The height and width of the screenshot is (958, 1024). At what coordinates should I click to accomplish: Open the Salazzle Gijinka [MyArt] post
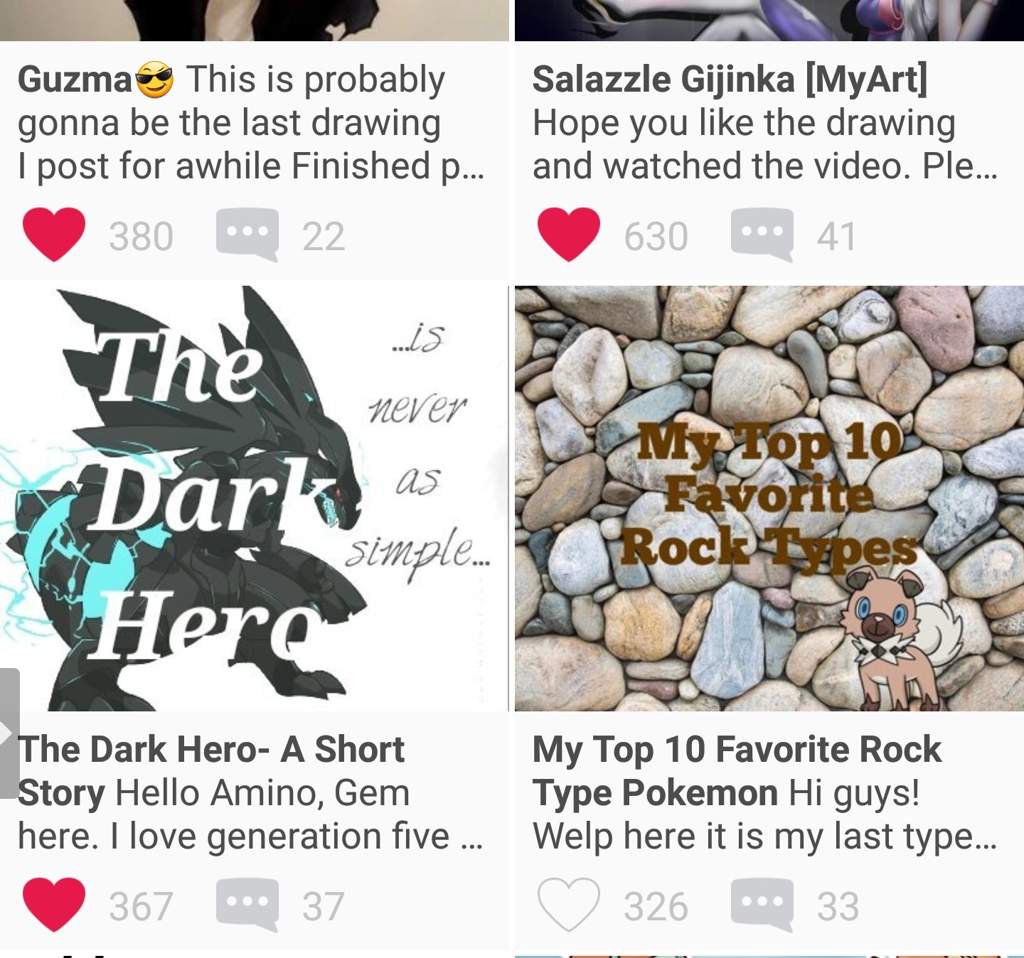tap(765, 122)
